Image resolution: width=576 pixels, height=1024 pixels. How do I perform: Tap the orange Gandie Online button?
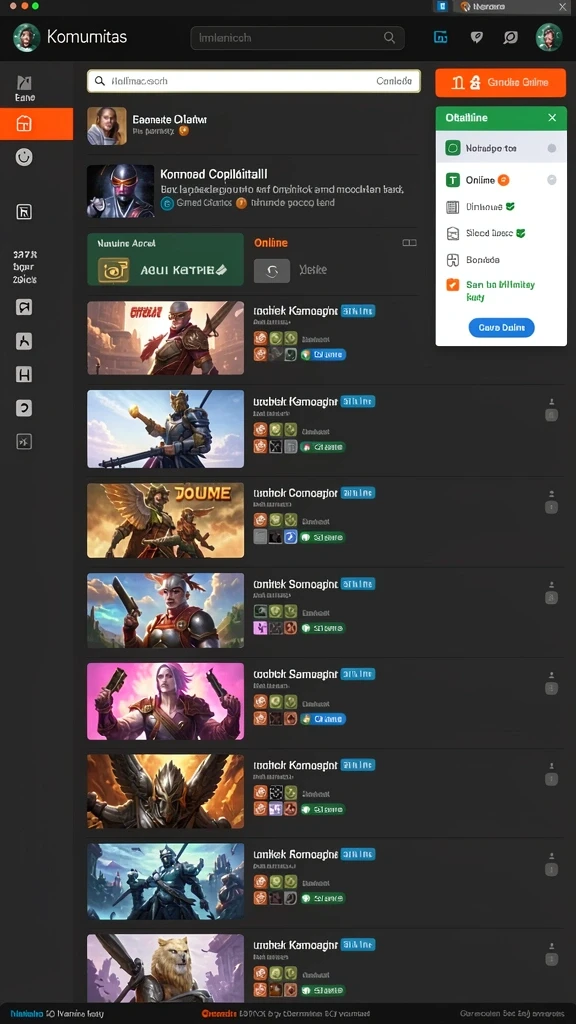[x=500, y=82]
